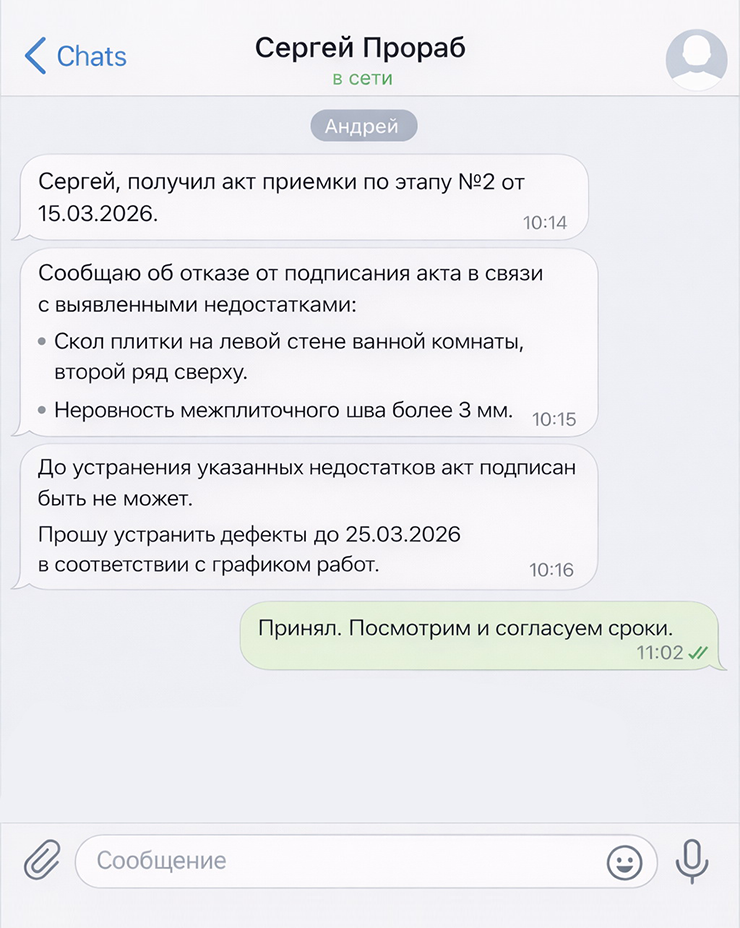Go back to Chats list
Screen dimensions: 740x928
tap(76, 55)
